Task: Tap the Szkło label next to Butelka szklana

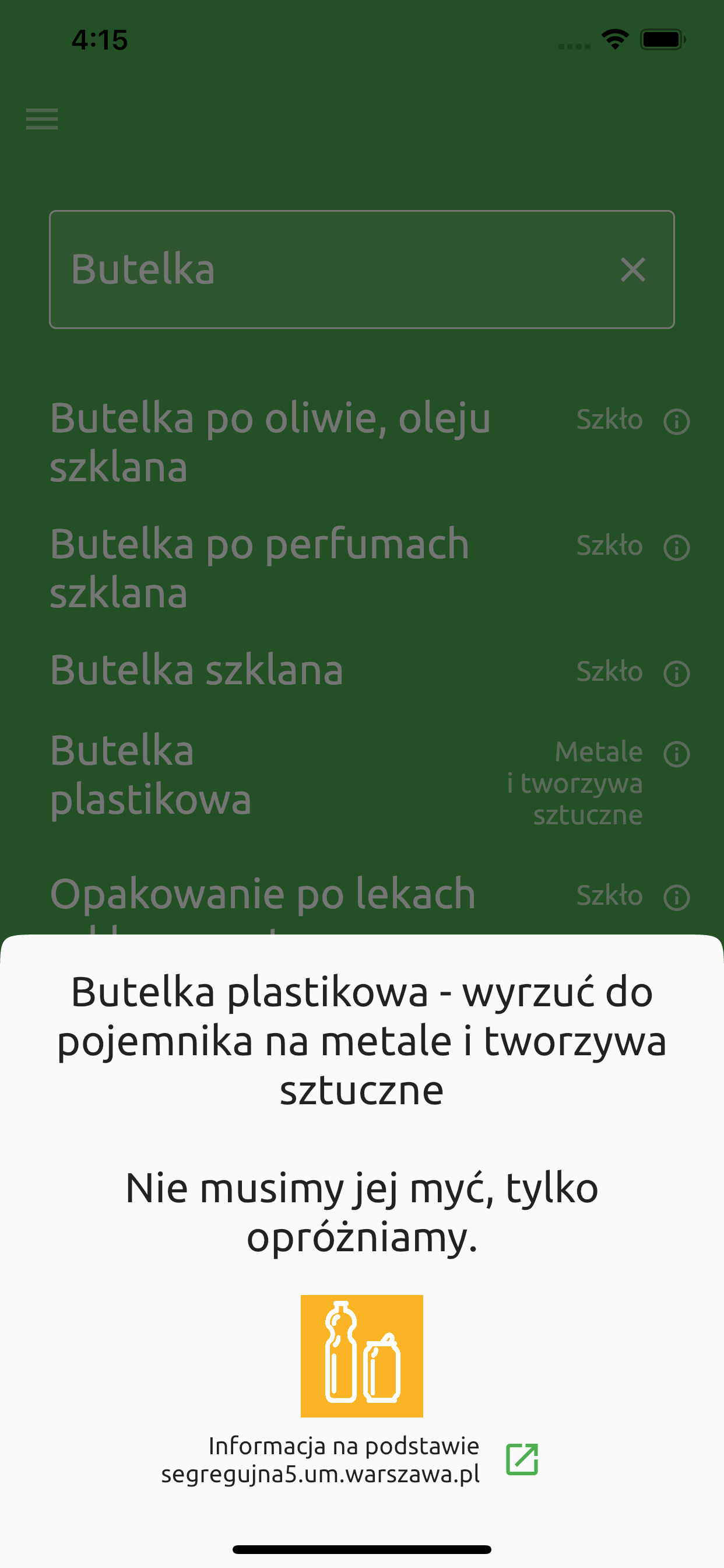Action: (610, 672)
